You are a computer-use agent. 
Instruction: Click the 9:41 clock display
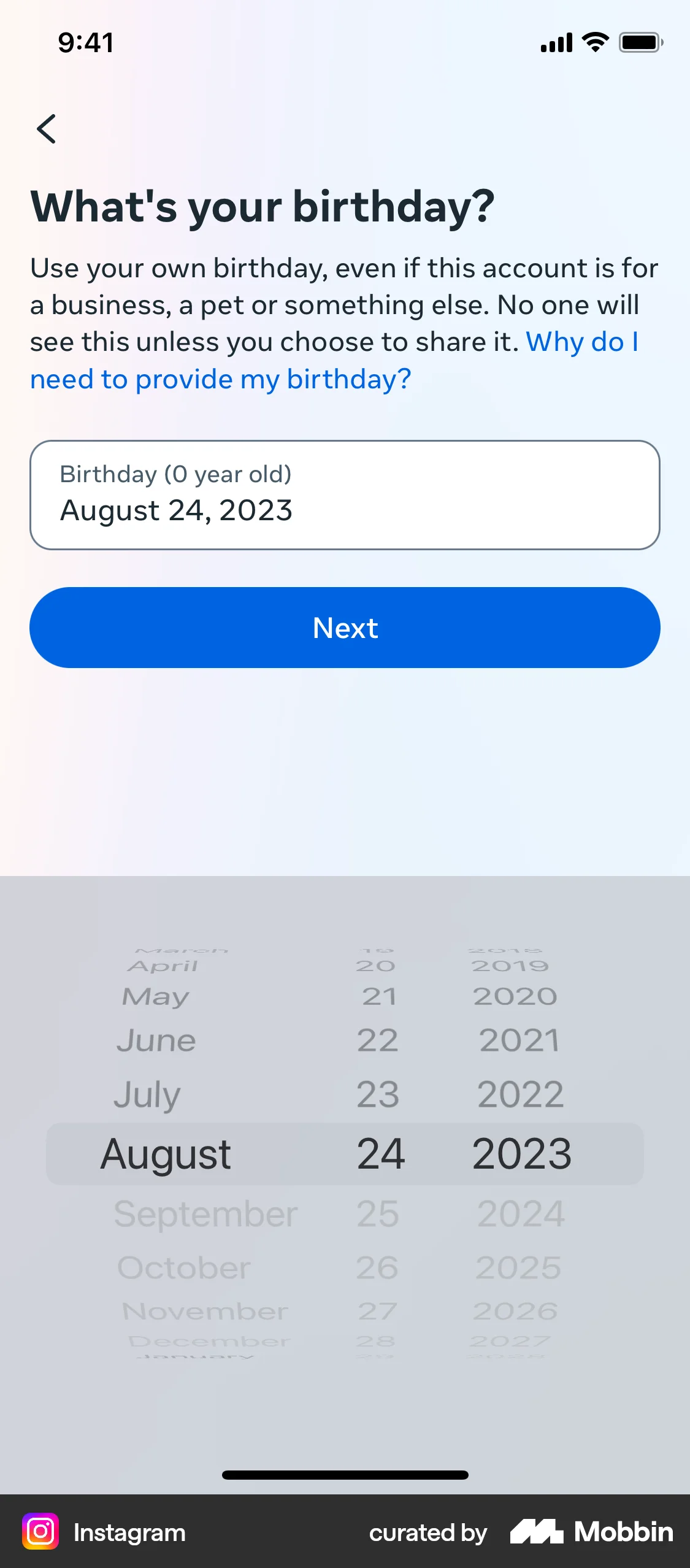click(85, 42)
